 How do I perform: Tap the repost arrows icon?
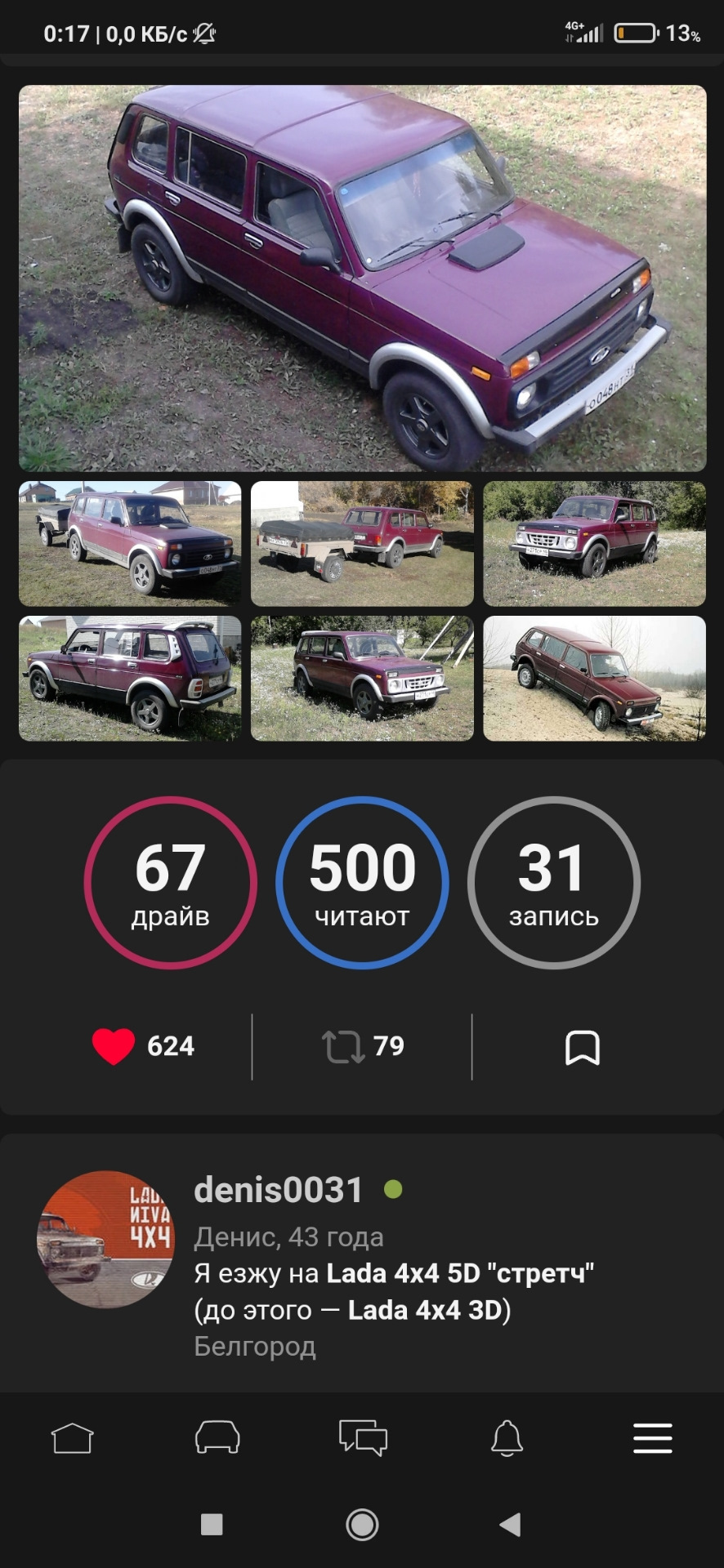[344, 1047]
